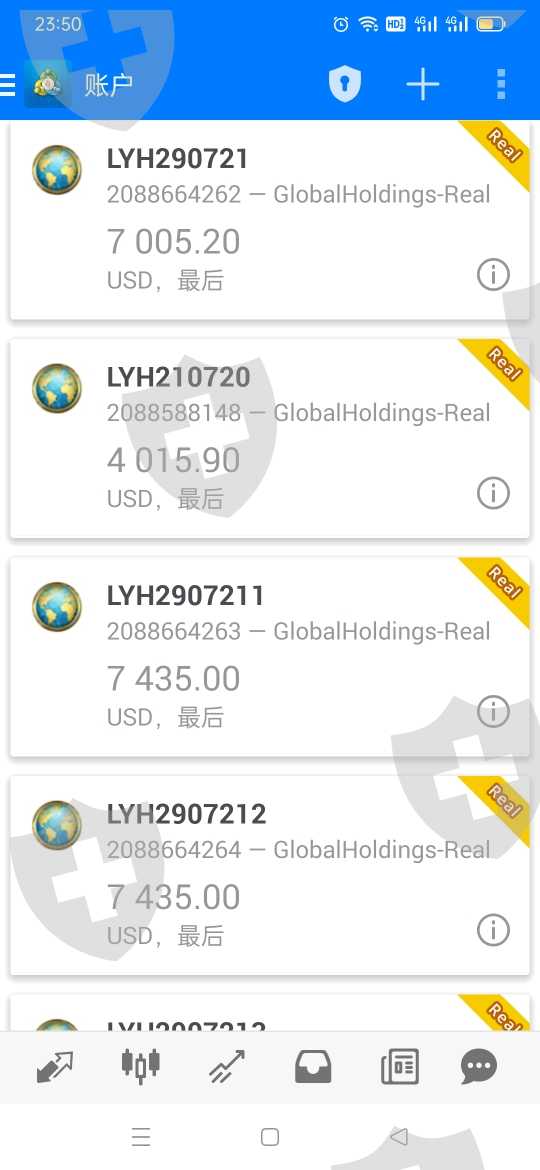Select account LYH2907211
Viewport: 540px width, 1170px height.
270,657
